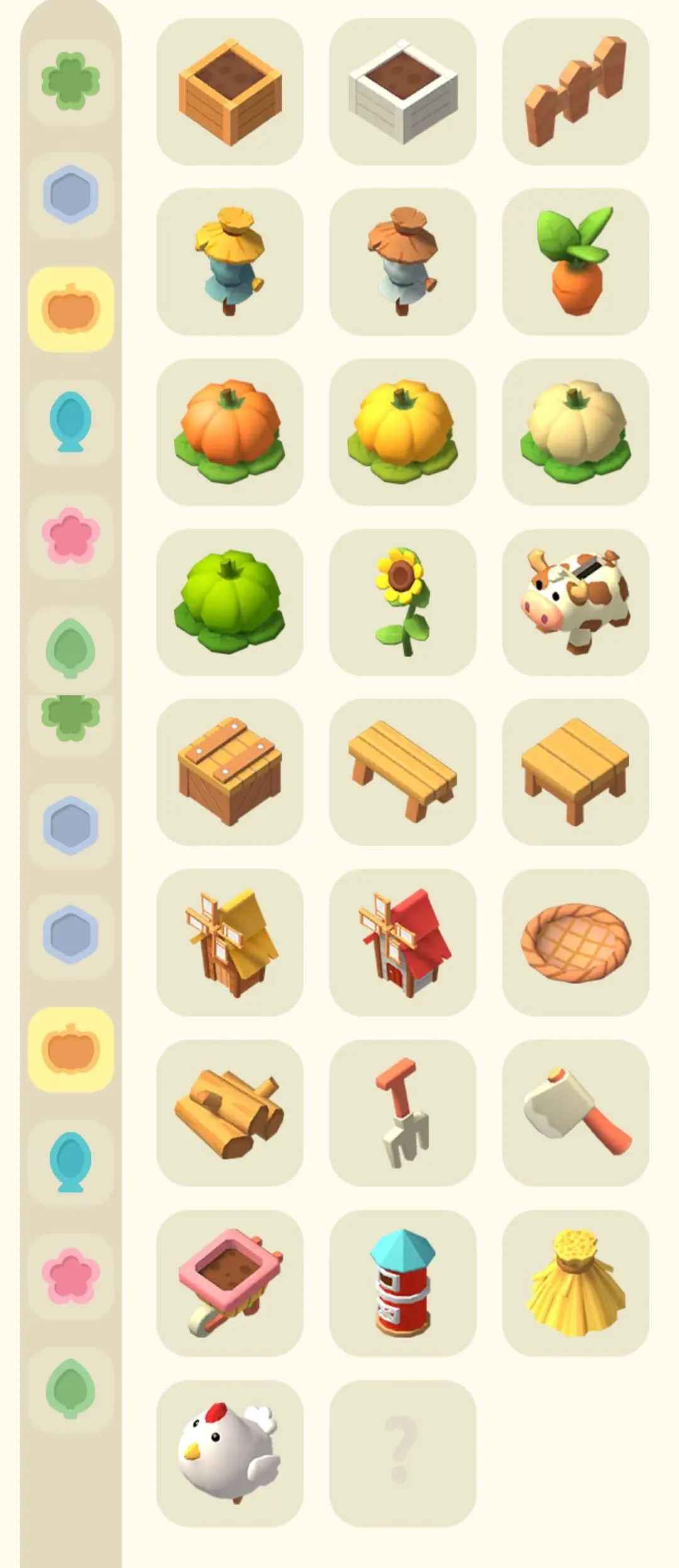The height and width of the screenshot is (1568, 679).
Task: Open the cow piggy bank item
Action: 575,602
